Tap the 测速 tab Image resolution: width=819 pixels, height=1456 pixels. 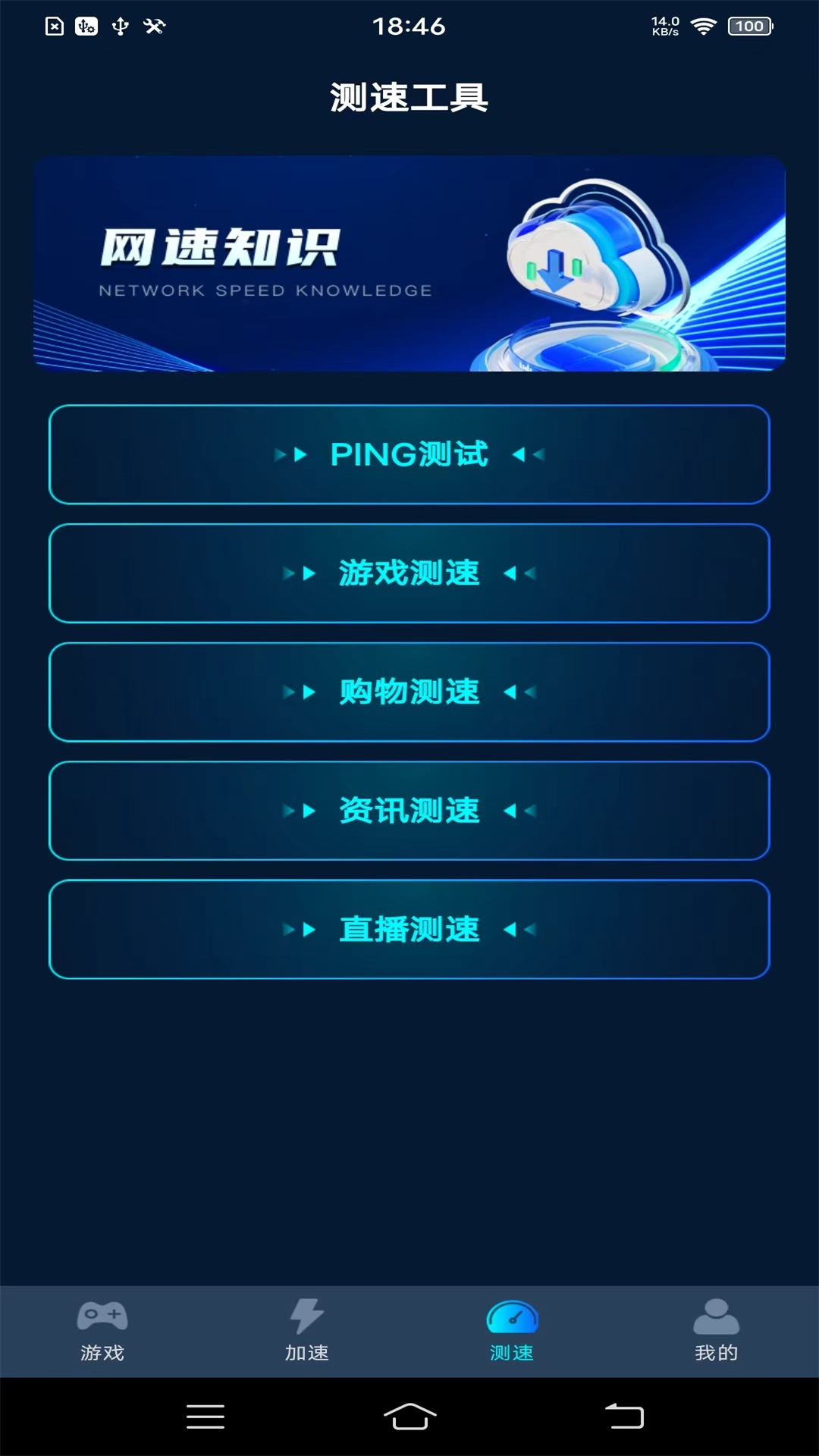[x=512, y=1331]
